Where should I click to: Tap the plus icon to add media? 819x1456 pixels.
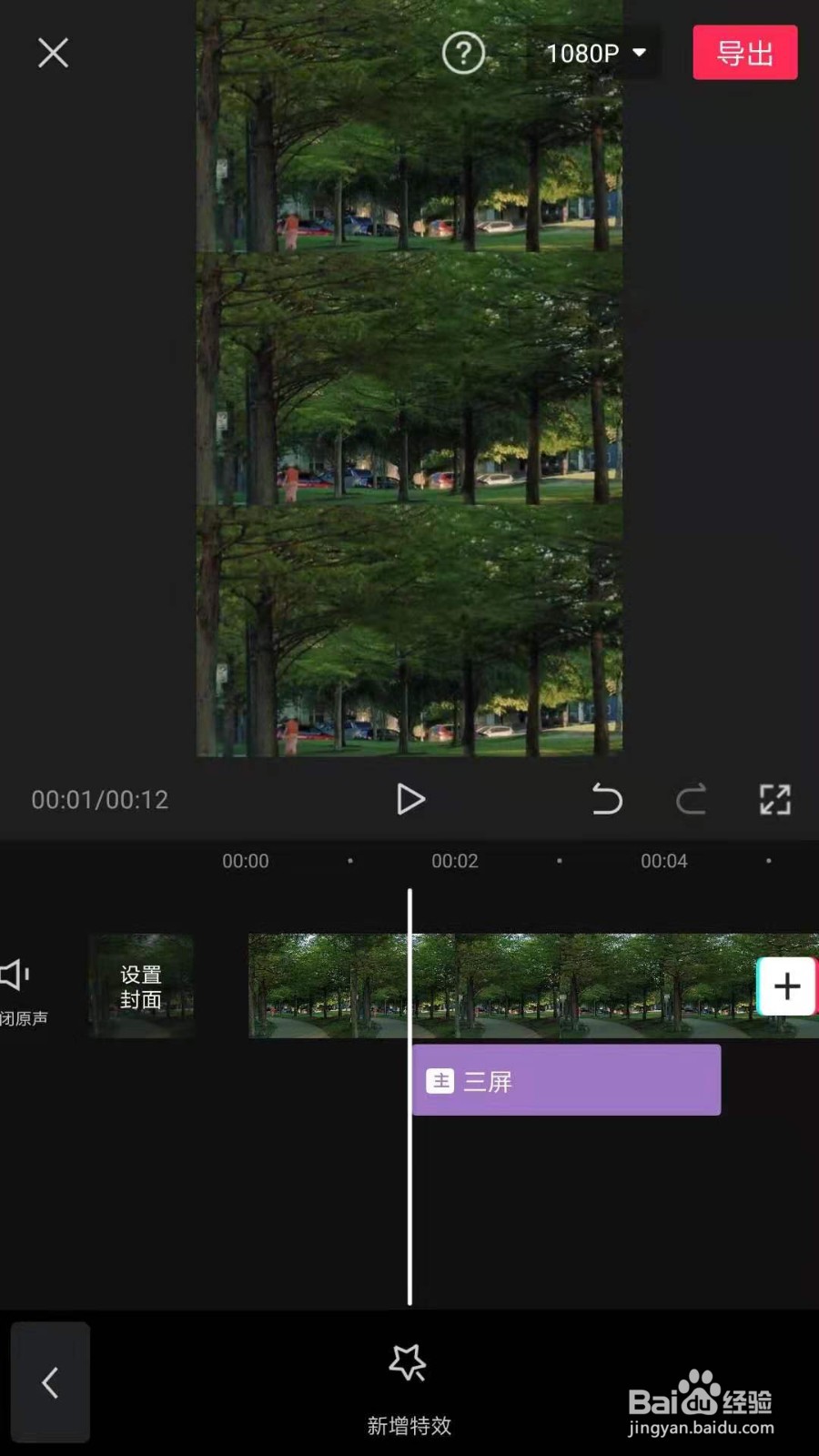pyautogui.click(x=786, y=986)
